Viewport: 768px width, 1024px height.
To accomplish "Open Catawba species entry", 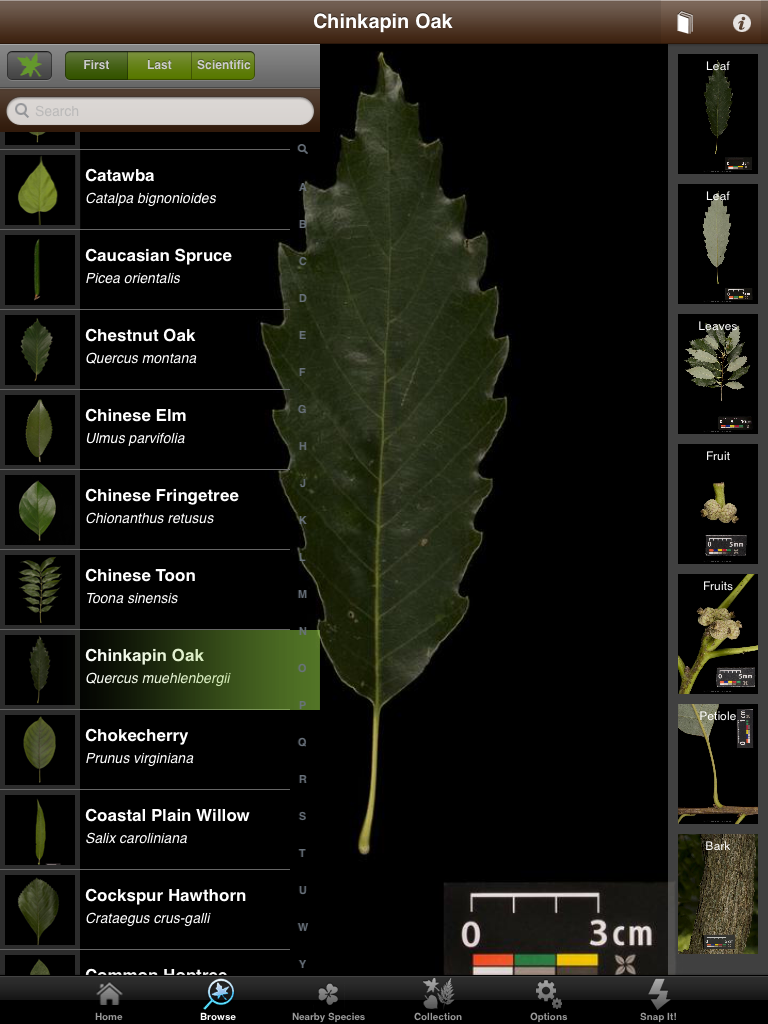I will tap(150, 189).
